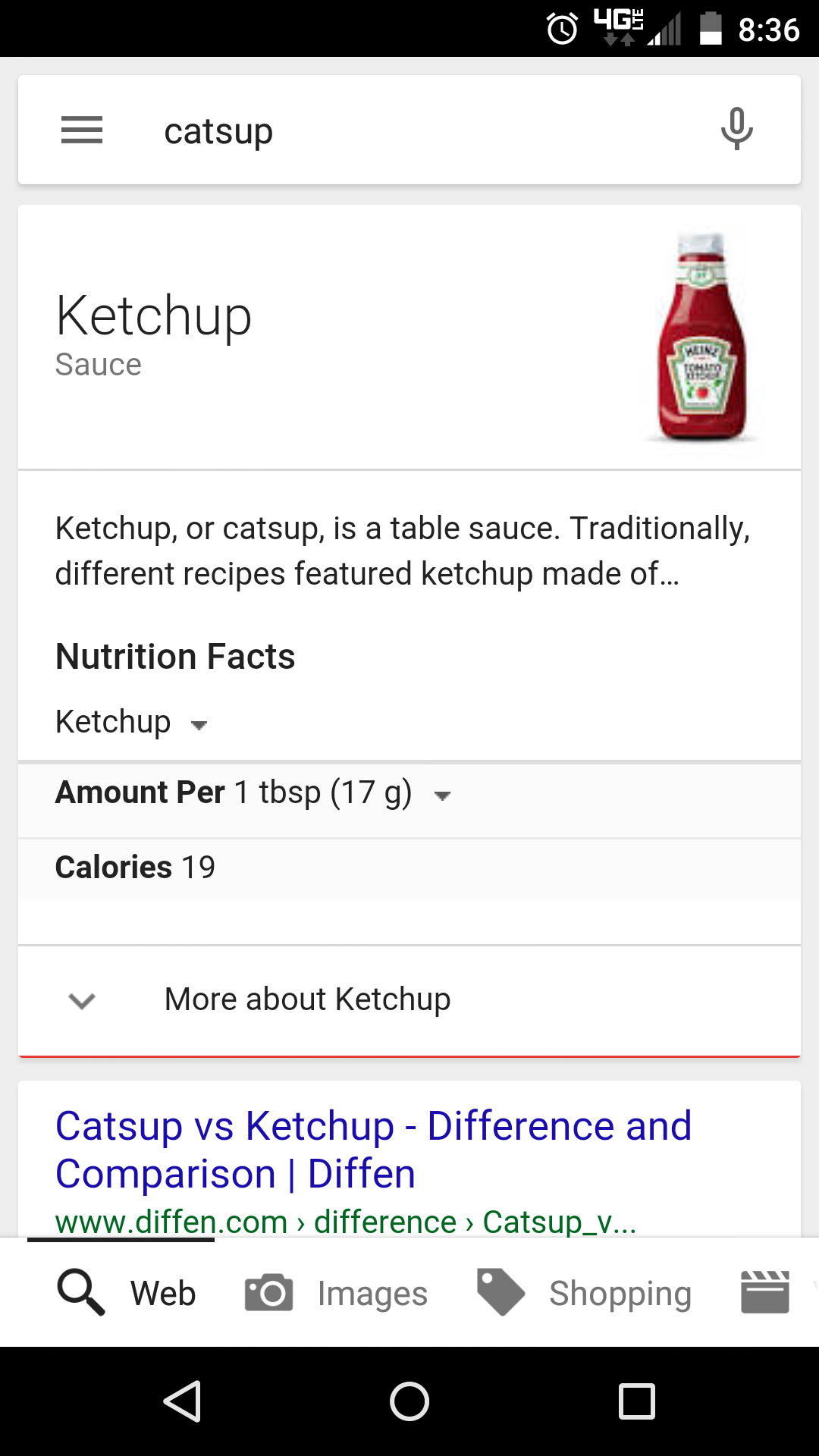Return to the home screen
Viewport: 819px width, 1456px height.
tap(409, 1401)
